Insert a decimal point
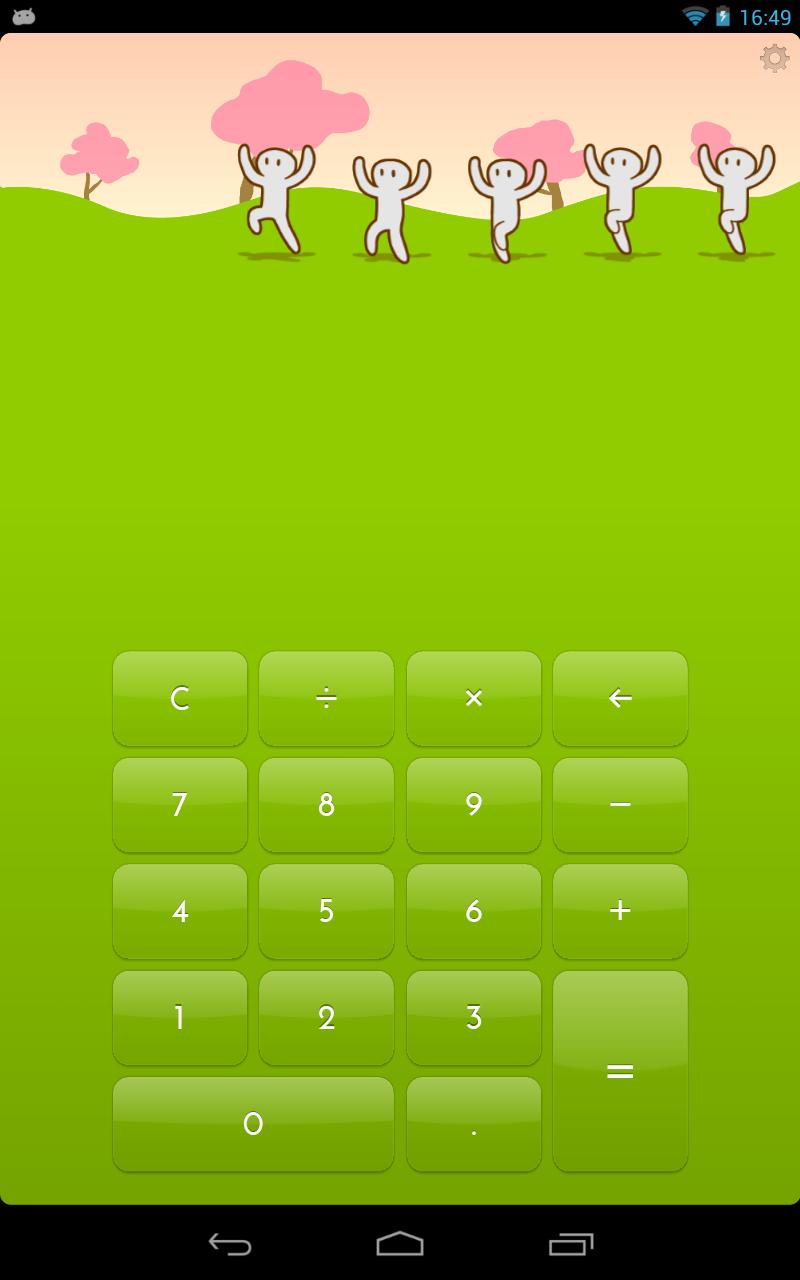Image resolution: width=800 pixels, height=1280 pixels. point(474,1124)
